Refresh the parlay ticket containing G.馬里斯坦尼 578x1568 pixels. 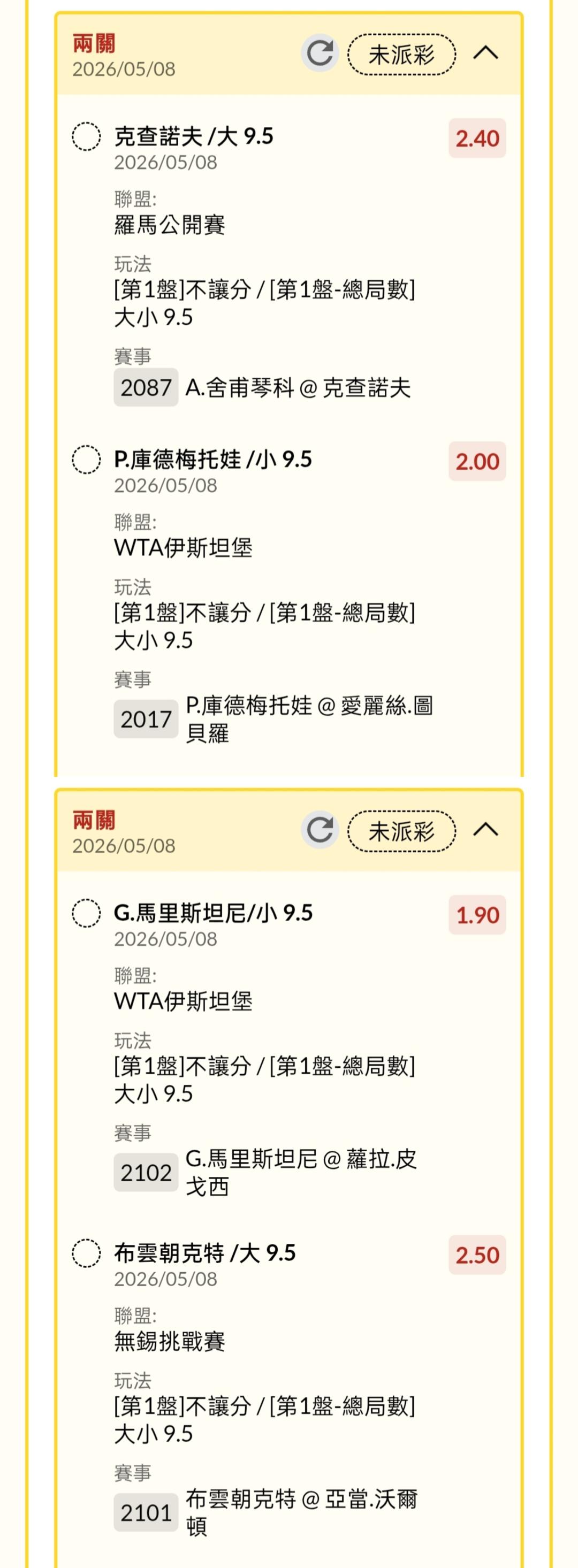pyautogui.click(x=320, y=830)
